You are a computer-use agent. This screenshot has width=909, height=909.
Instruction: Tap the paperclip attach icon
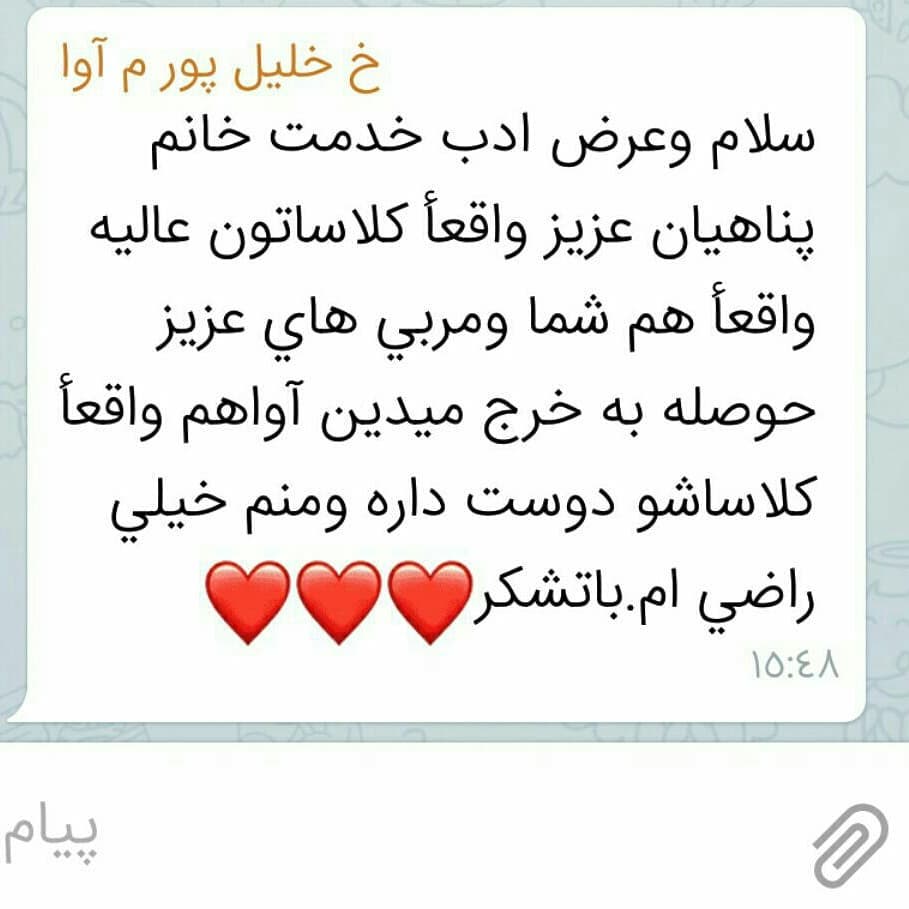[849, 843]
